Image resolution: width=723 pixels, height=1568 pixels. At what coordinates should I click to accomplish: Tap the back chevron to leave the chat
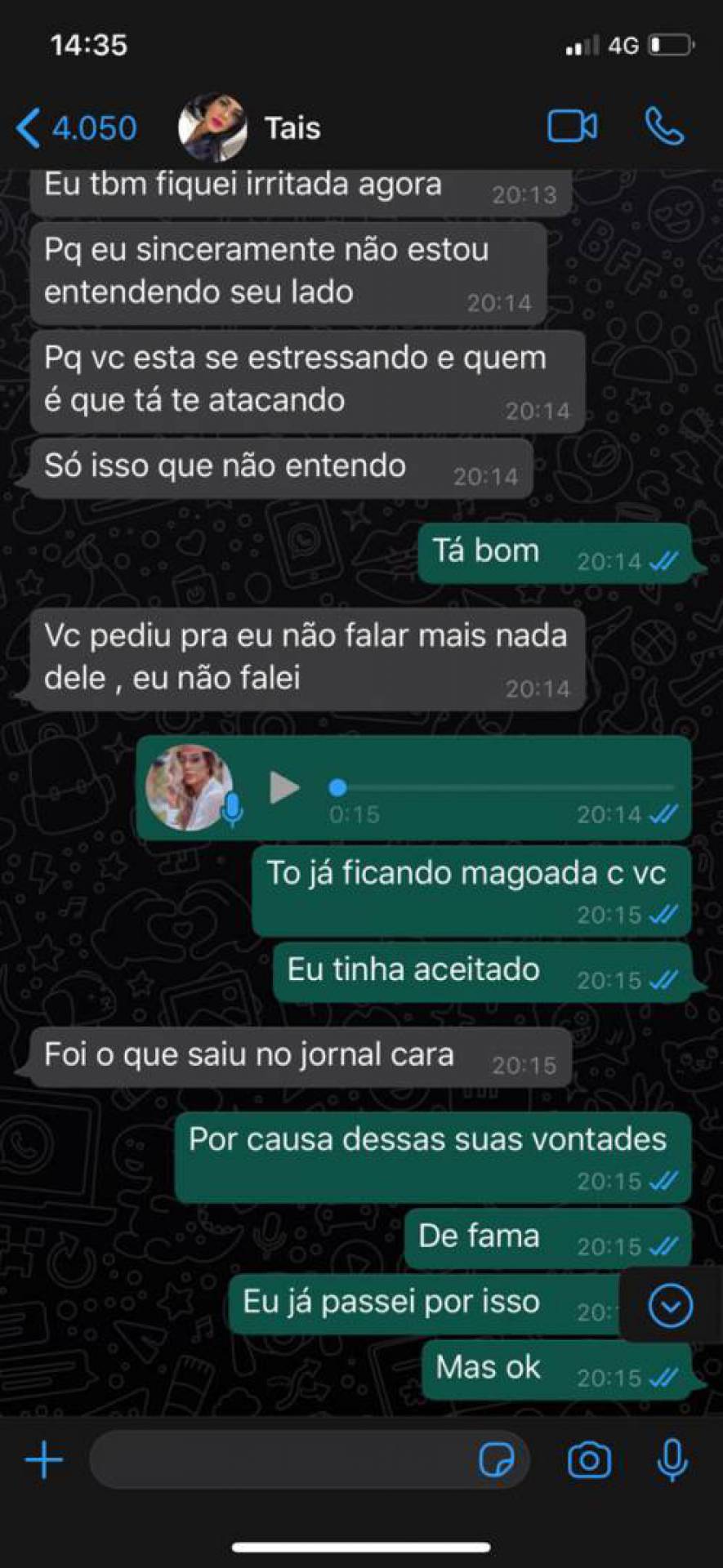[27, 127]
